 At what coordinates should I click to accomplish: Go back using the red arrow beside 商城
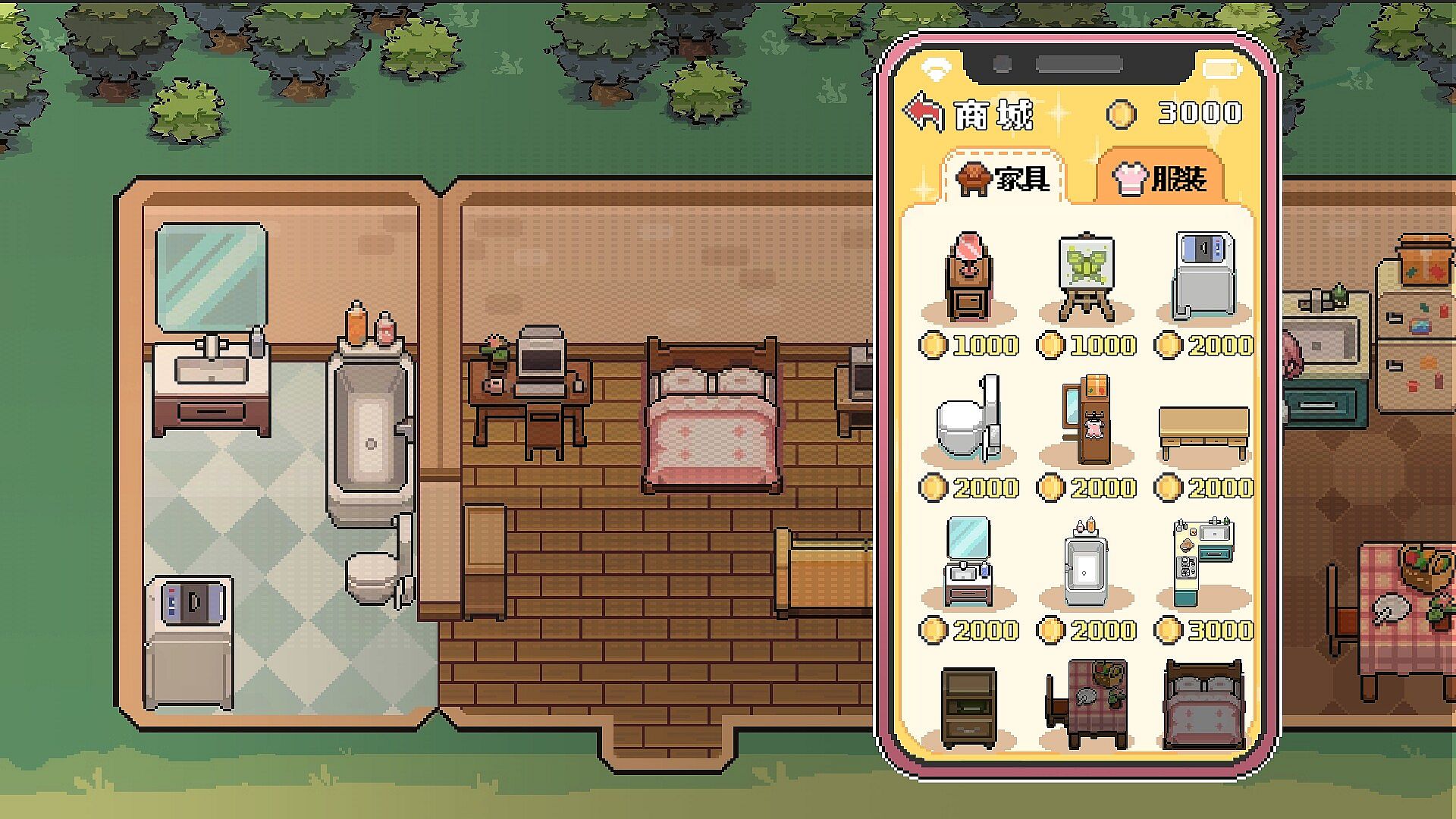pyautogui.click(x=924, y=113)
